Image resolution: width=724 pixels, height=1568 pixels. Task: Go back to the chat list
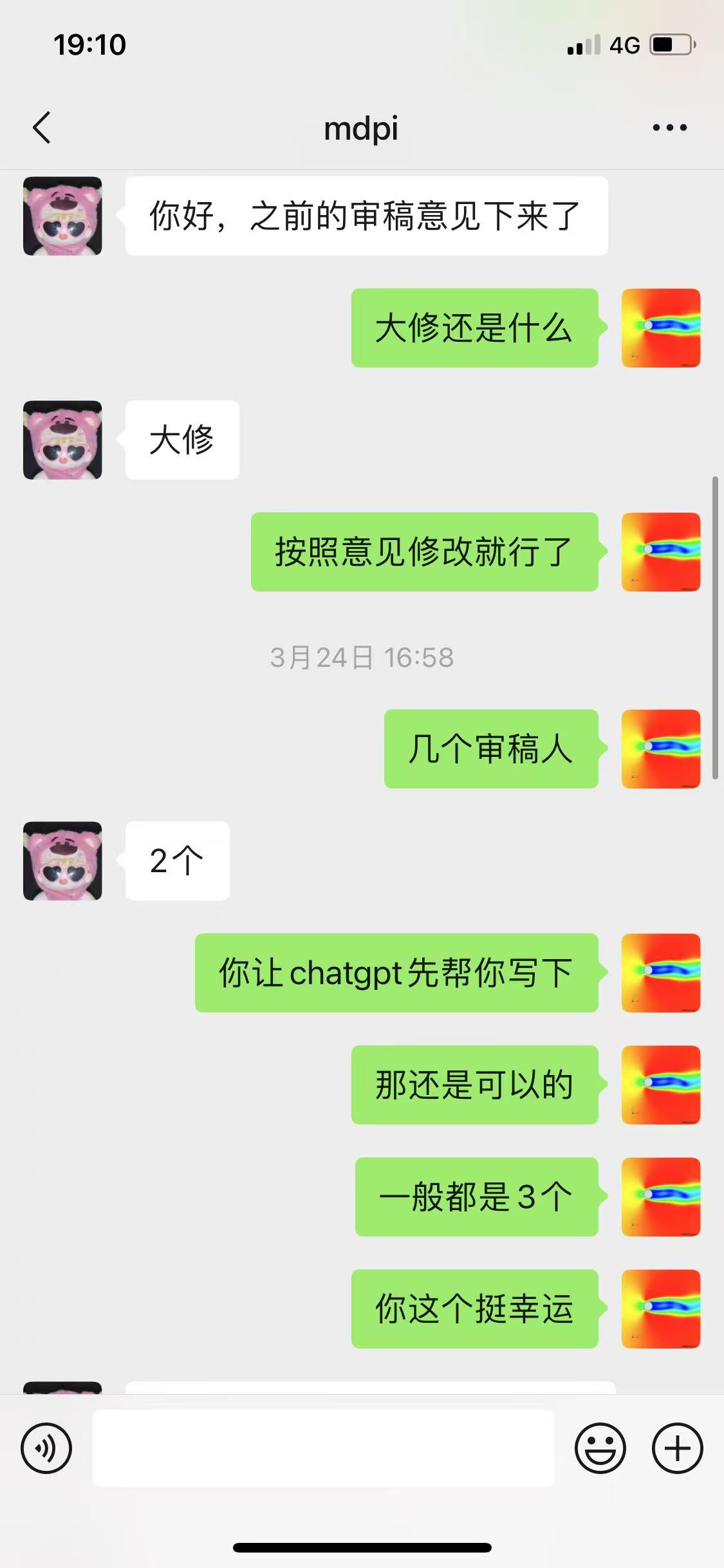click(42, 127)
